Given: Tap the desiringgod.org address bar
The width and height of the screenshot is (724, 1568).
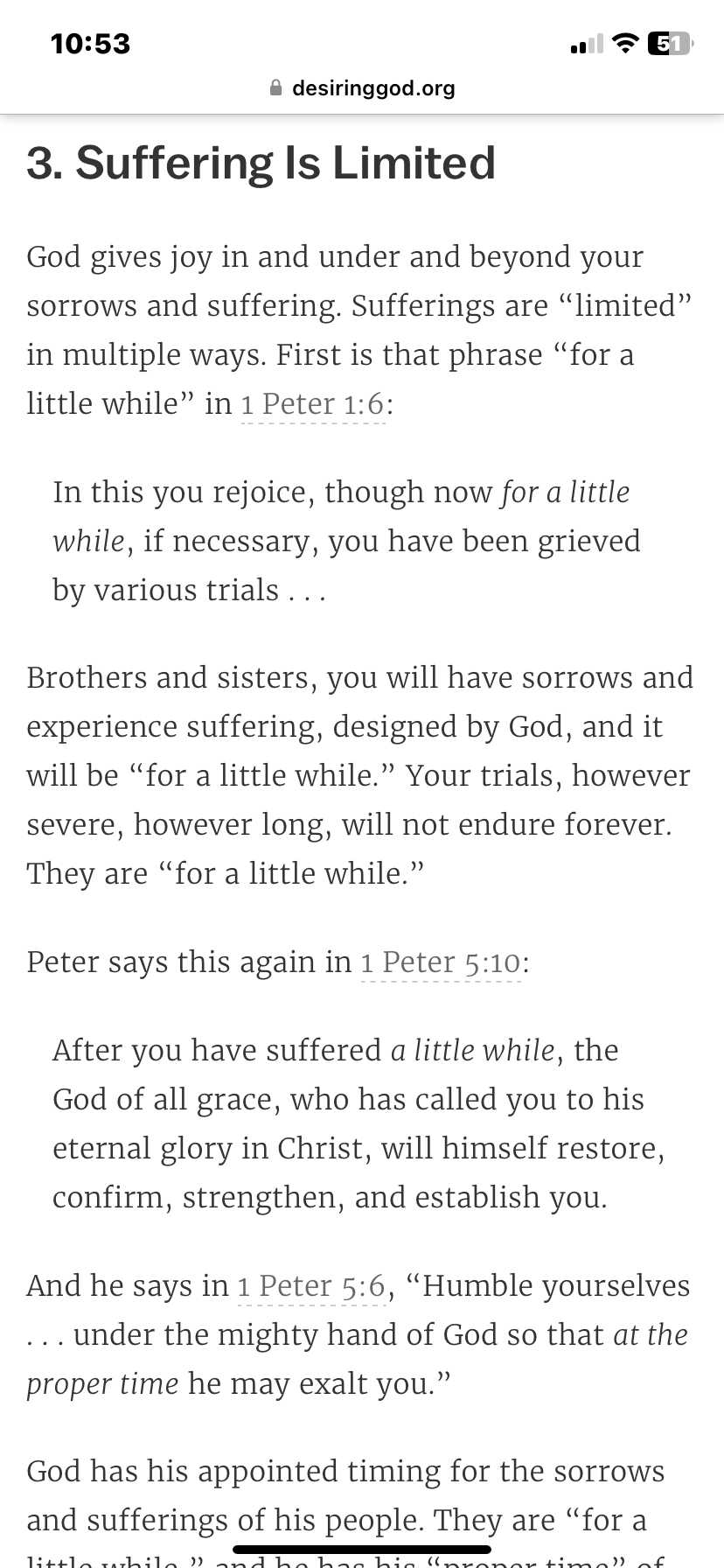Looking at the screenshot, I should pos(362,88).
